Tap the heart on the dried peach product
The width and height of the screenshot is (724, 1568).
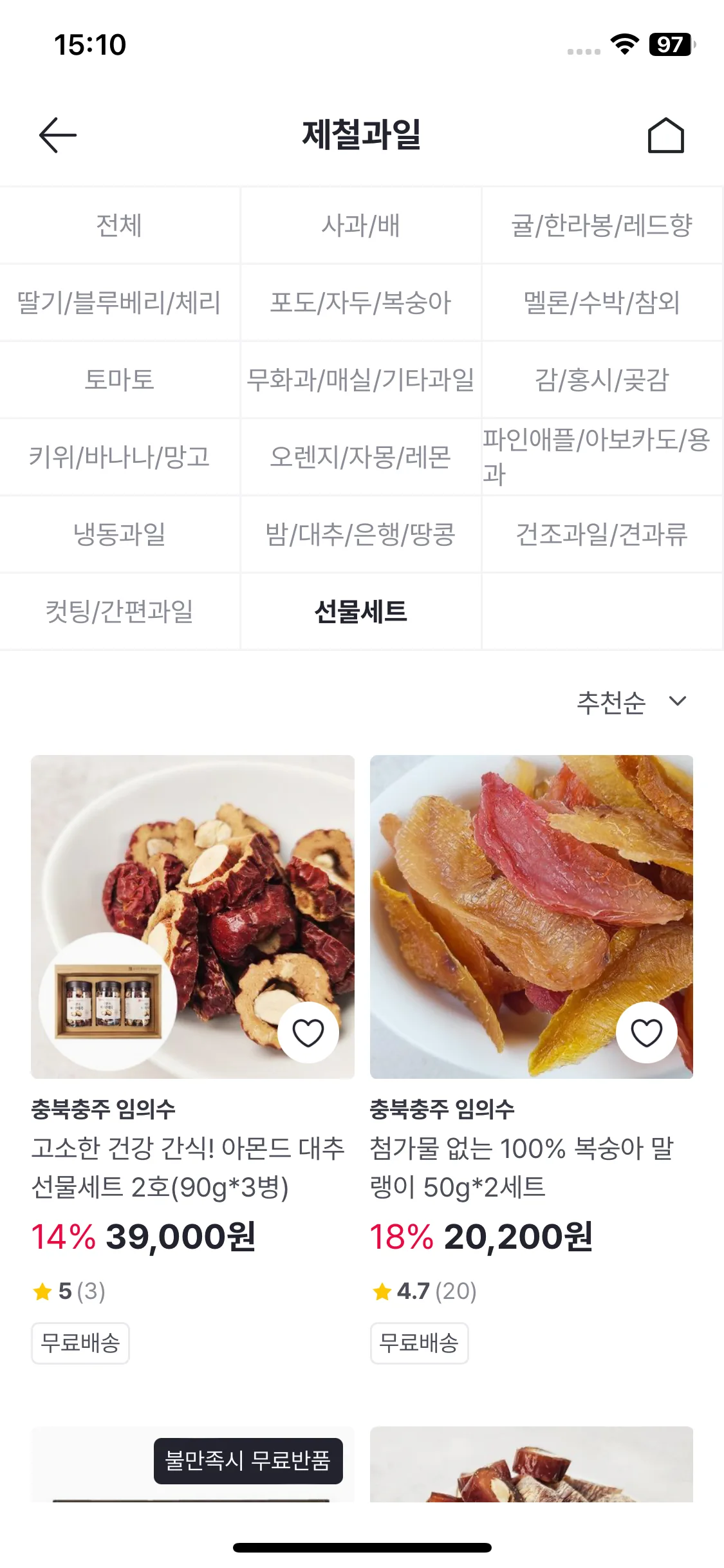647,1031
